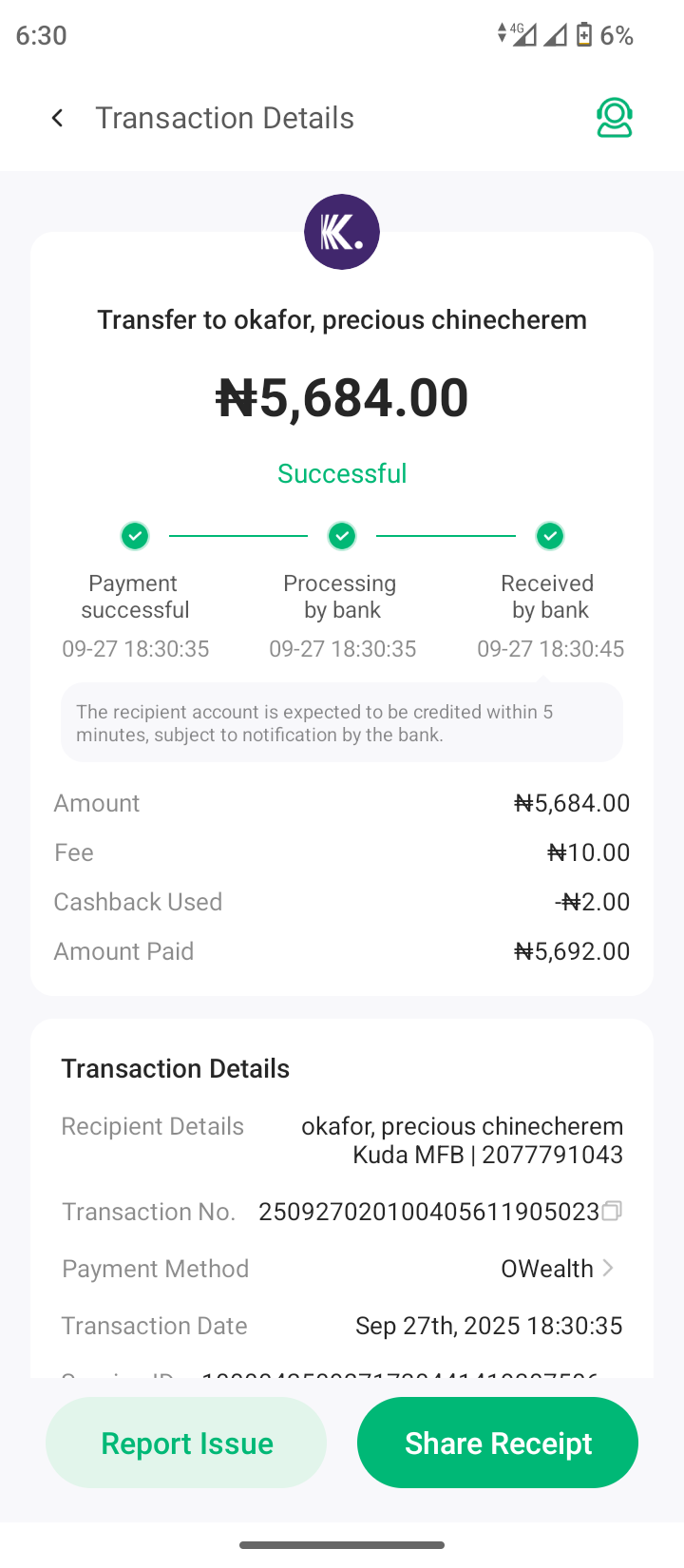Go back from Transaction Details
684x1568 pixels.
click(58, 118)
